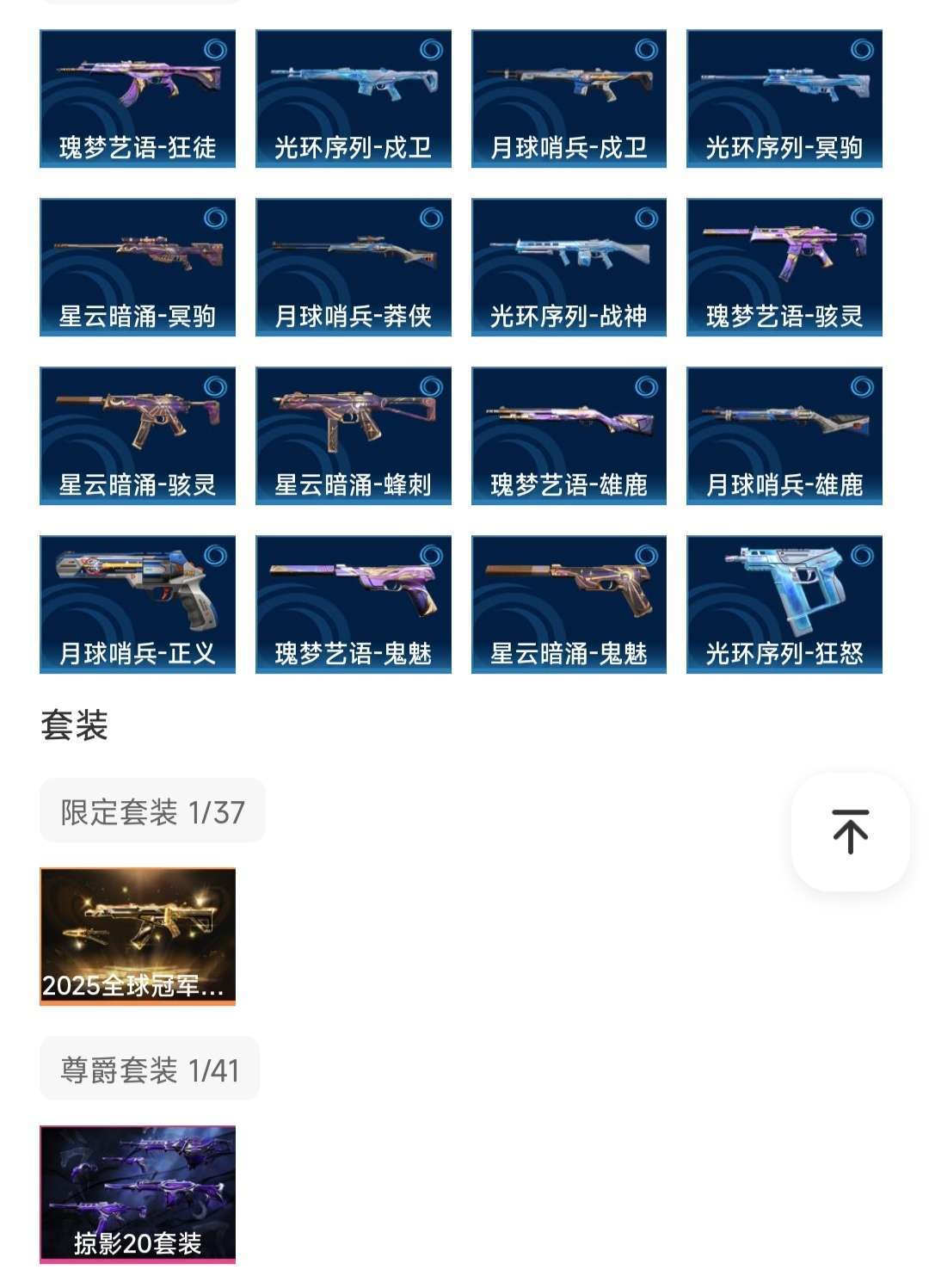Select the 月球哨兵-雄鹿 skin card
929x1288 pixels.
[x=784, y=435]
